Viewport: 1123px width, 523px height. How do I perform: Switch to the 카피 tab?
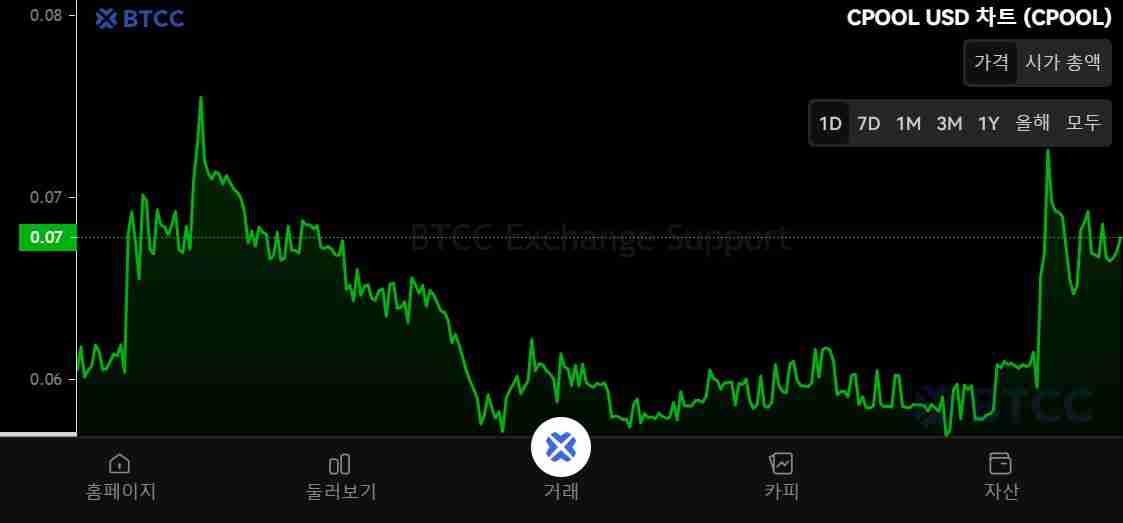(x=781, y=476)
